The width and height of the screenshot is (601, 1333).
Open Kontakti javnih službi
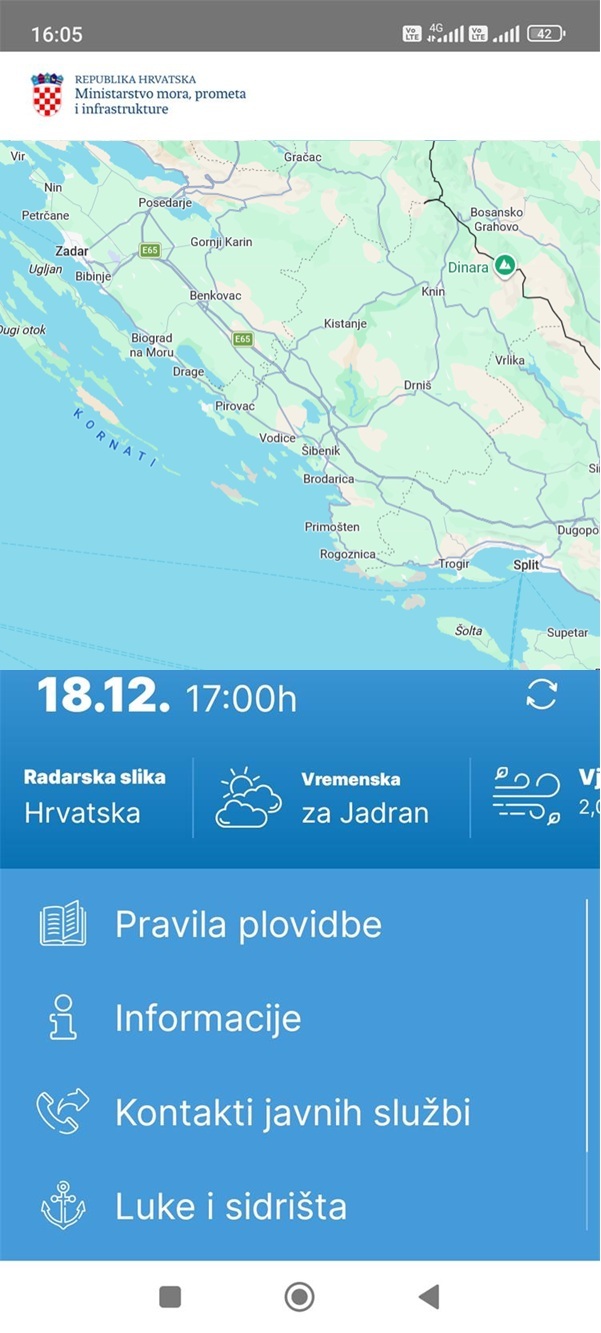click(292, 1112)
